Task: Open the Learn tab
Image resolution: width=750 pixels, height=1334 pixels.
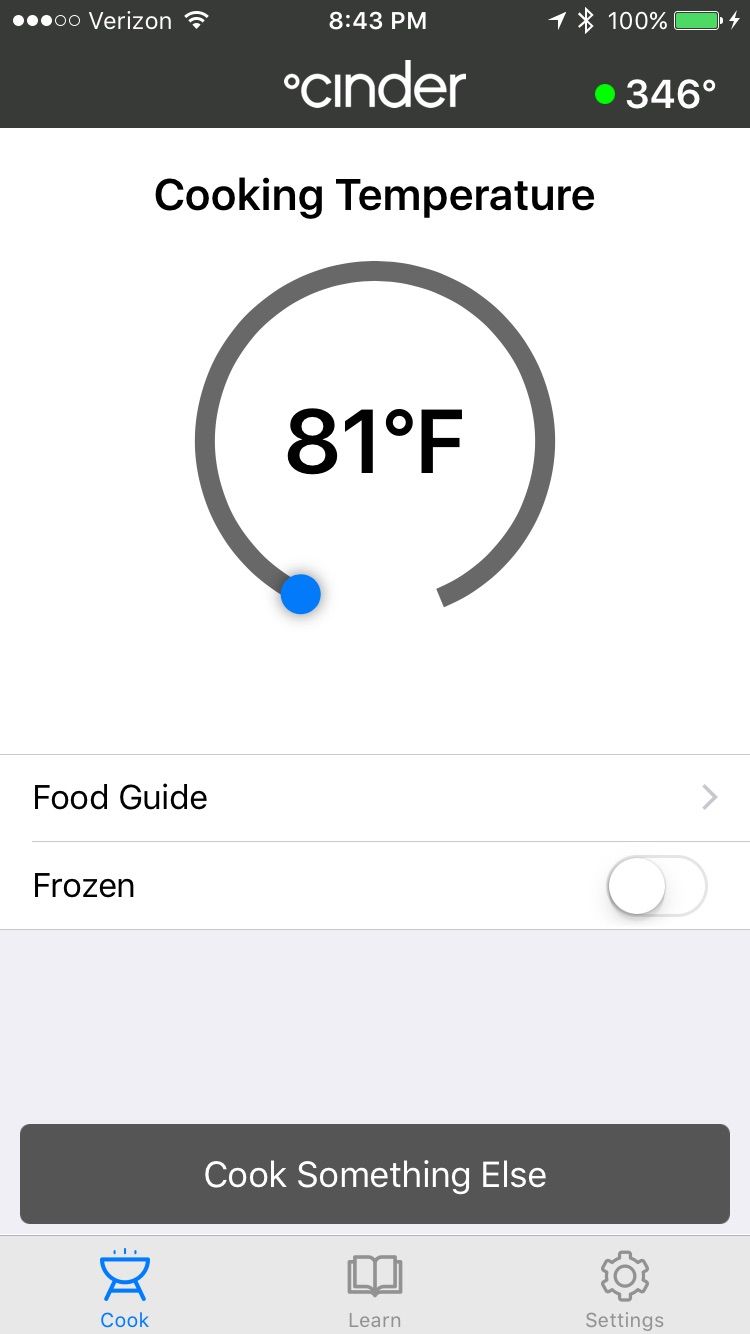Action: coord(375,1288)
